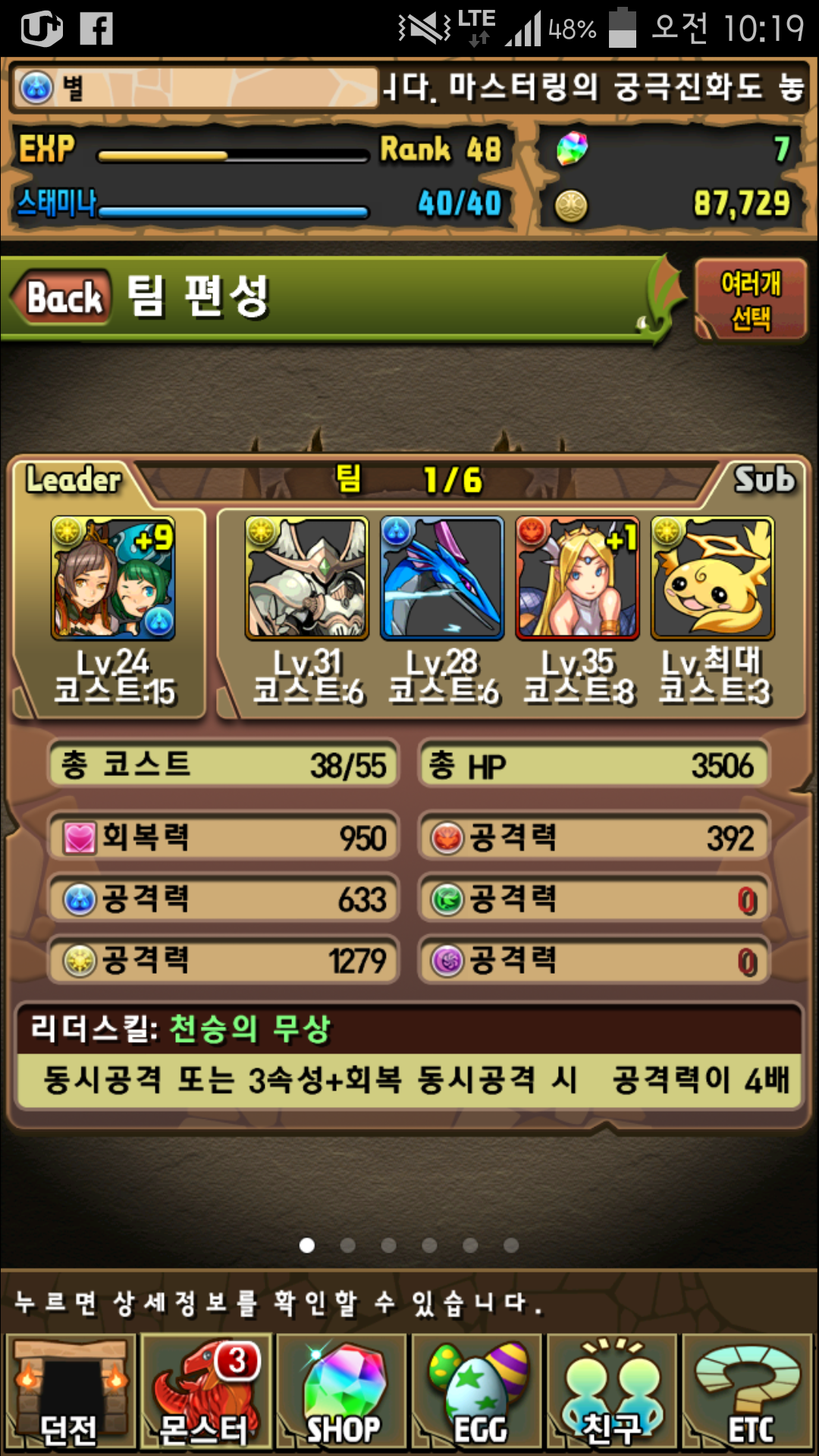Switch to the 몬스터 monster tab
The image size is (819, 1456).
pyautogui.click(x=205, y=1394)
